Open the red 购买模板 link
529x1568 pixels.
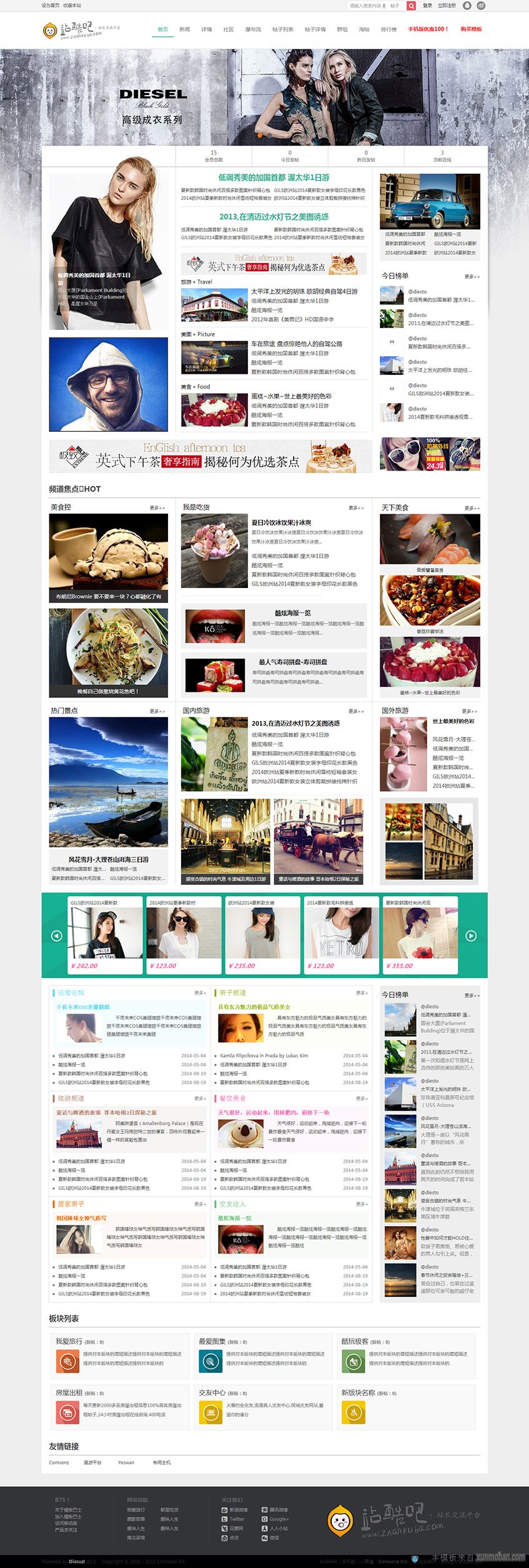(x=471, y=29)
